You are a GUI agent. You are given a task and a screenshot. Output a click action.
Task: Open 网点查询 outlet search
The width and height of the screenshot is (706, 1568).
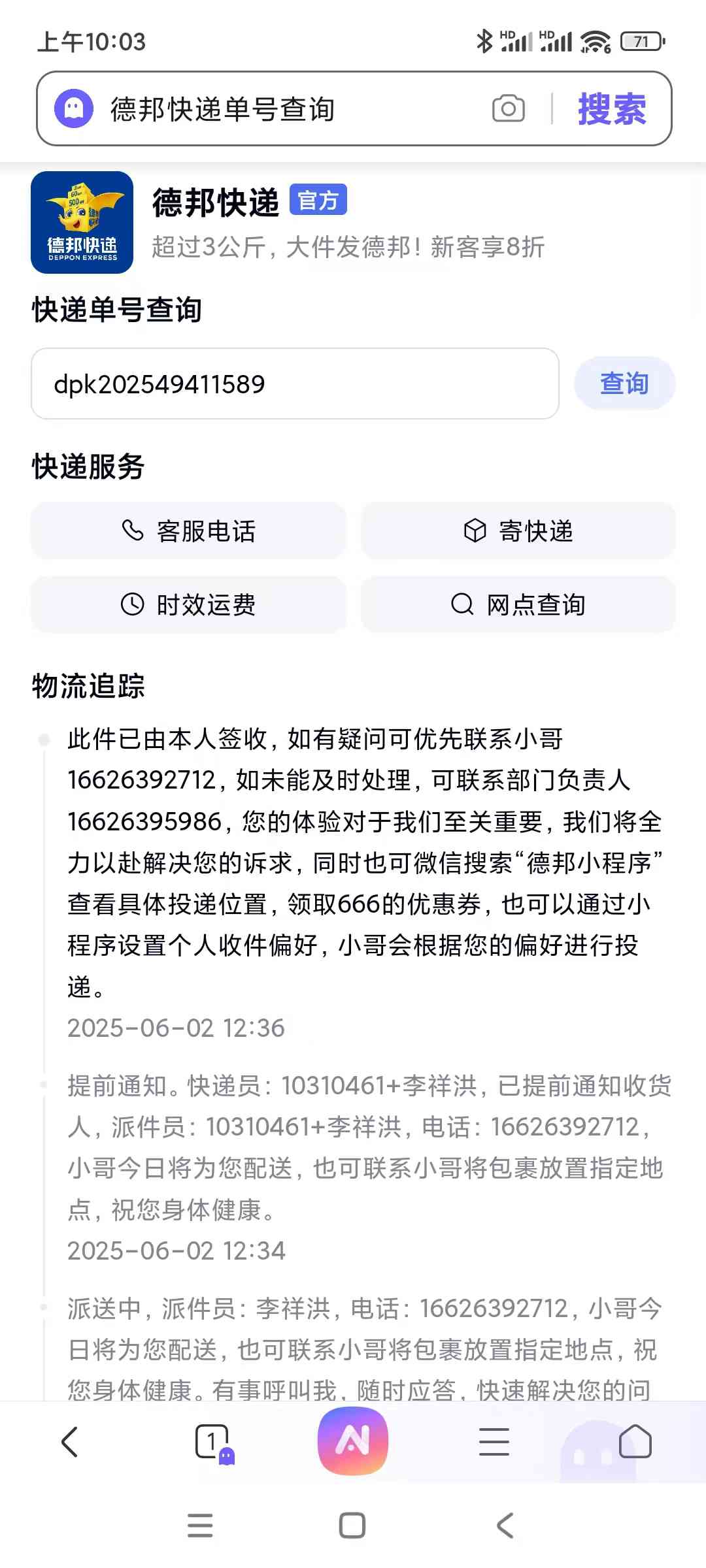click(x=518, y=604)
